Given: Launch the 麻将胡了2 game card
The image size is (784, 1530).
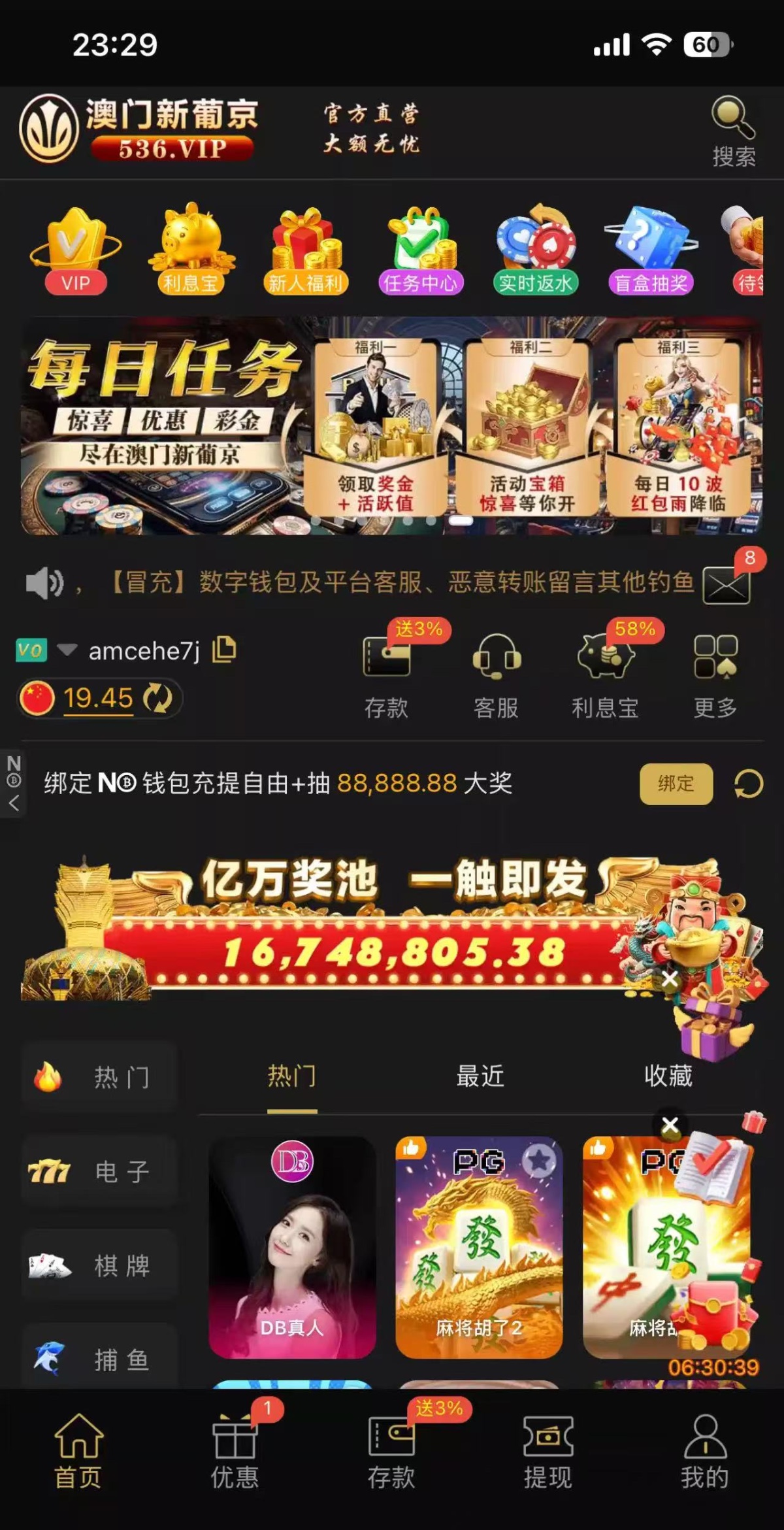Looking at the screenshot, I should point(479,1247).
